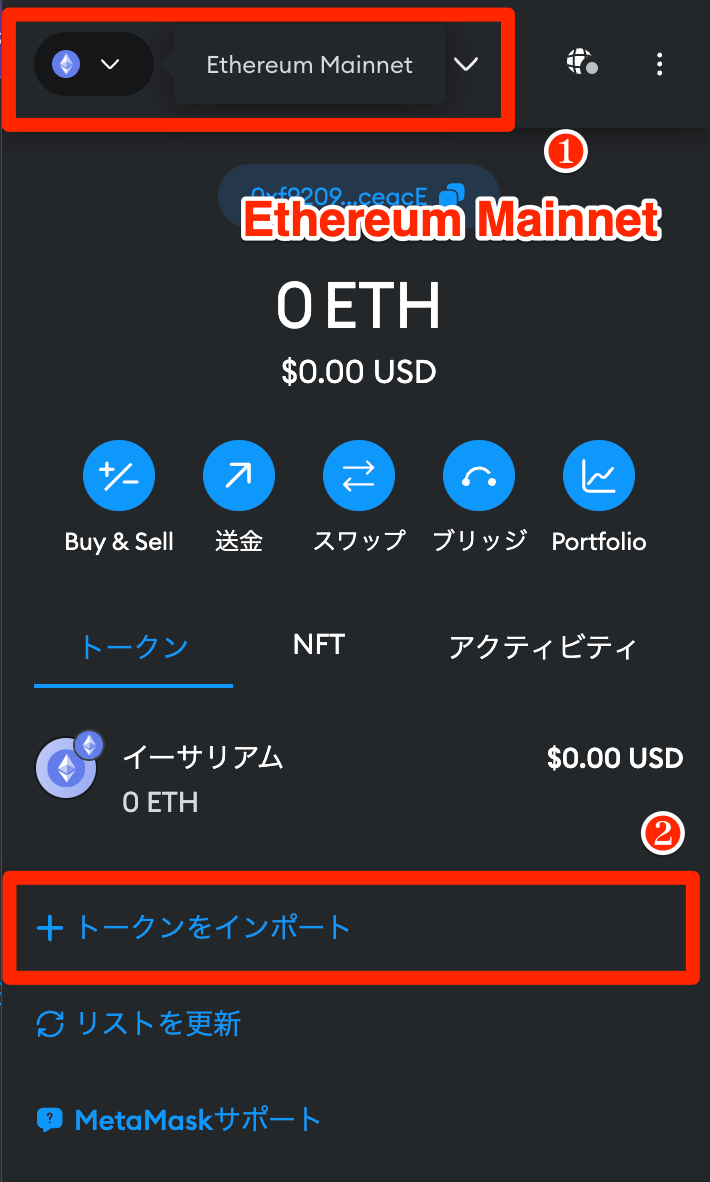Open the ブリッジ bridge button
Screen dimensions: 710x1182
pos(479,477)
